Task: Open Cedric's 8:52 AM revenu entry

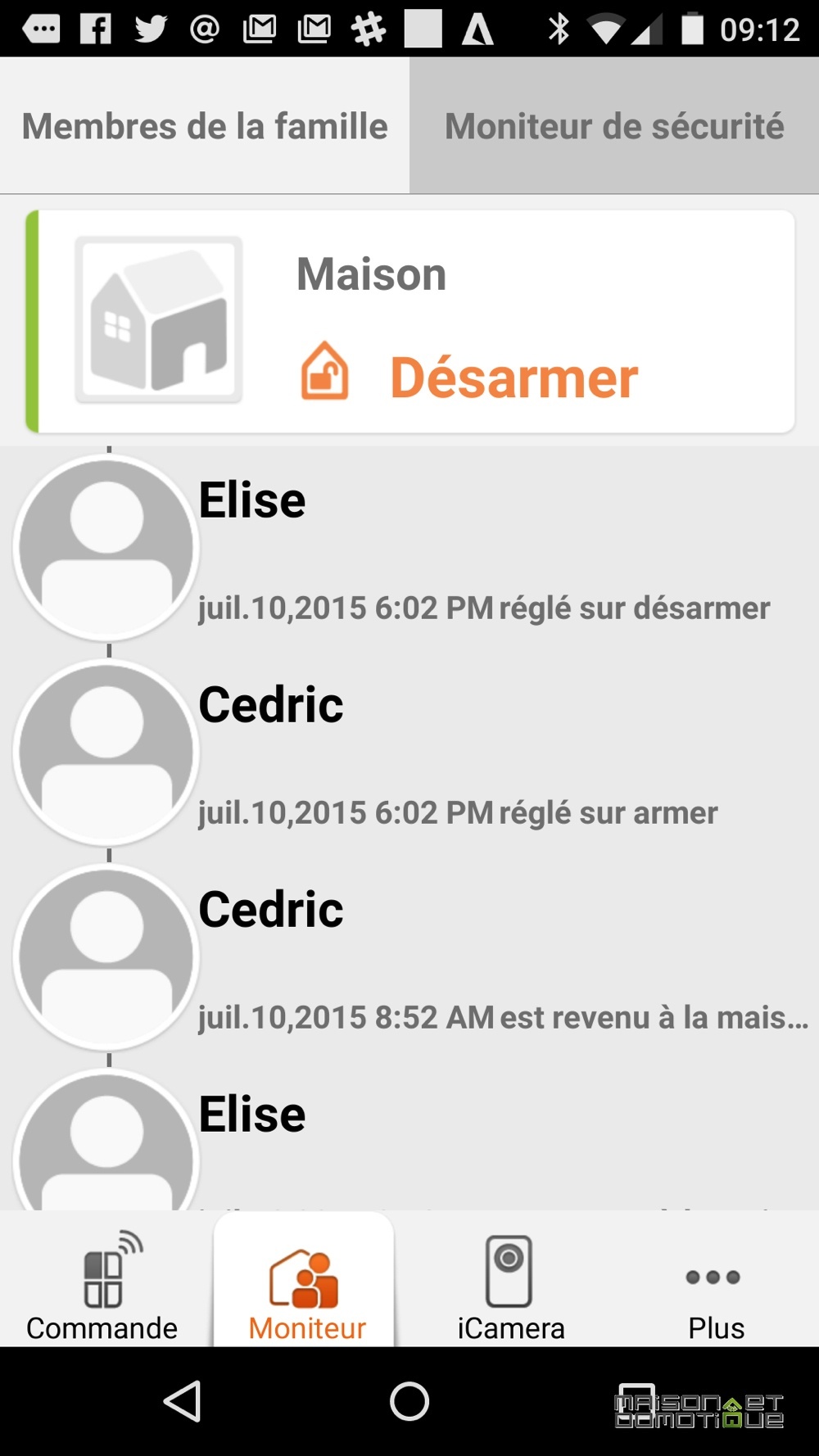Action: pos(409,958)
